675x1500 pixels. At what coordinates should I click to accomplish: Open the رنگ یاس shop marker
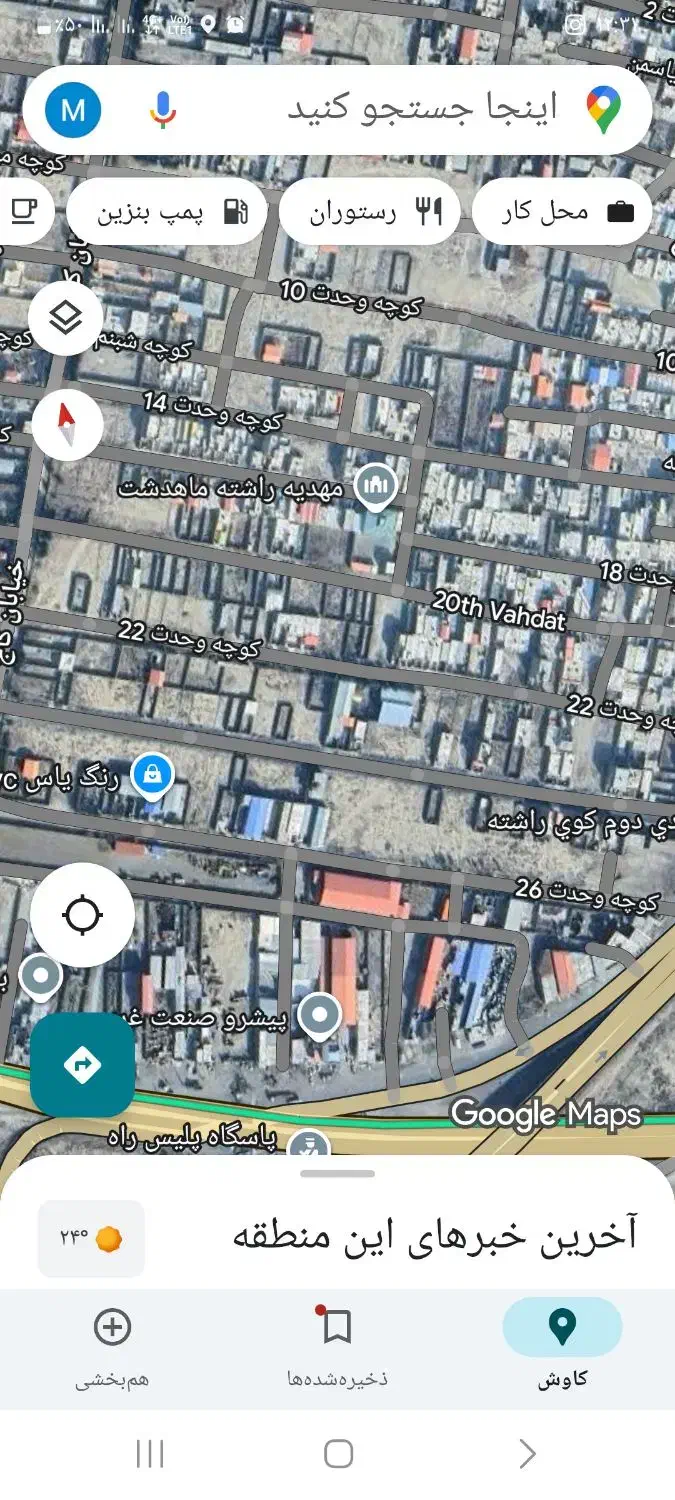pos(152,776)
